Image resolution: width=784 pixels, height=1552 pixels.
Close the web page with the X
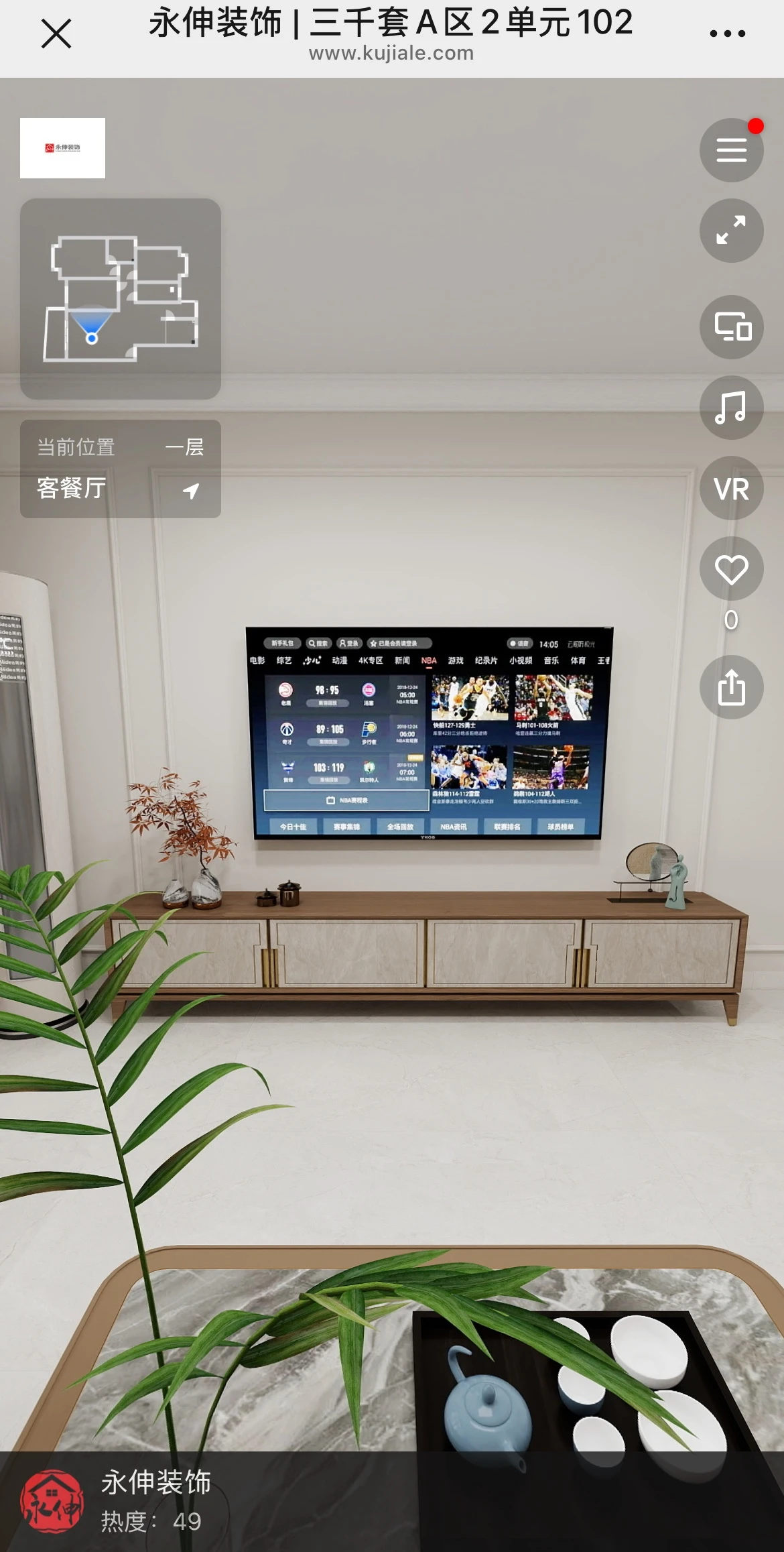pyautogui.click(x=56, y=34)
